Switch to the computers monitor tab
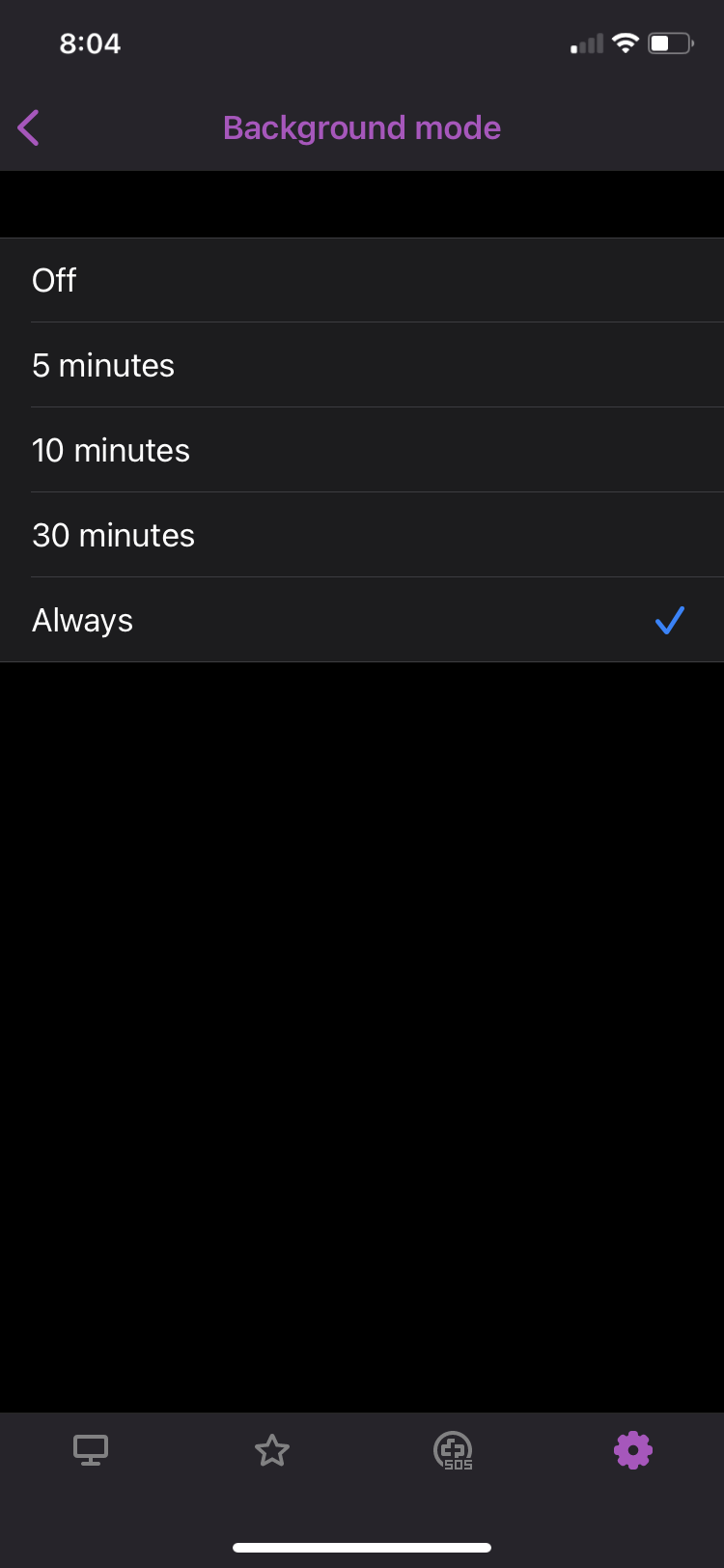This screenshot has width=724, height=1568. pos(91,1450)
